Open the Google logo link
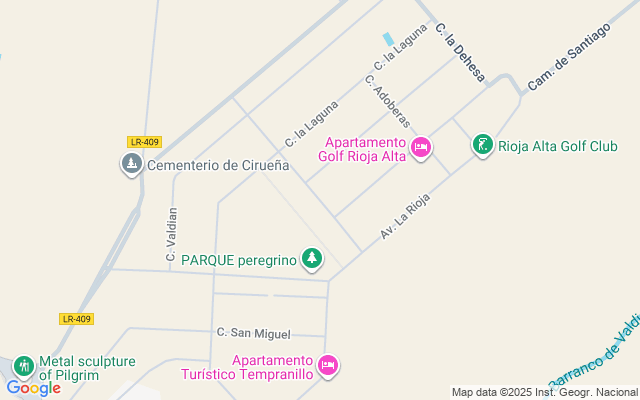 click(x=33, y=388)
